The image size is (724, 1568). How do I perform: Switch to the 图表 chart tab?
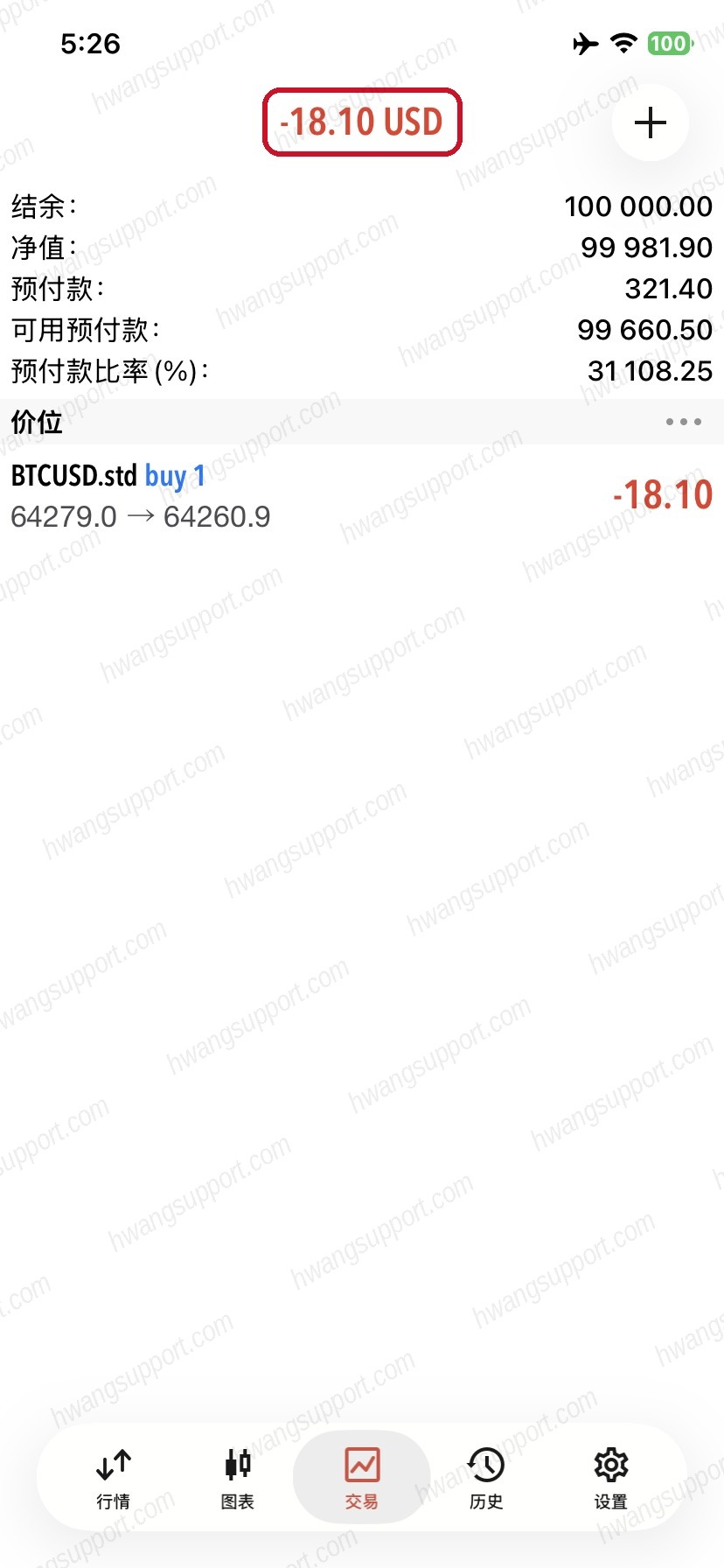[238, 1479]
